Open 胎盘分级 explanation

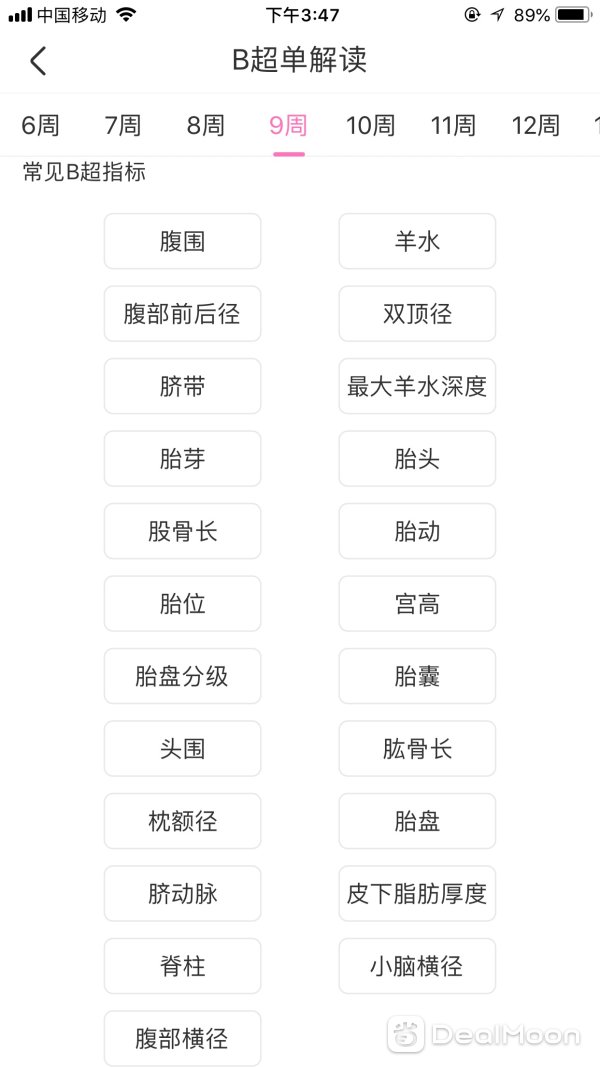[x=182, y=676]
